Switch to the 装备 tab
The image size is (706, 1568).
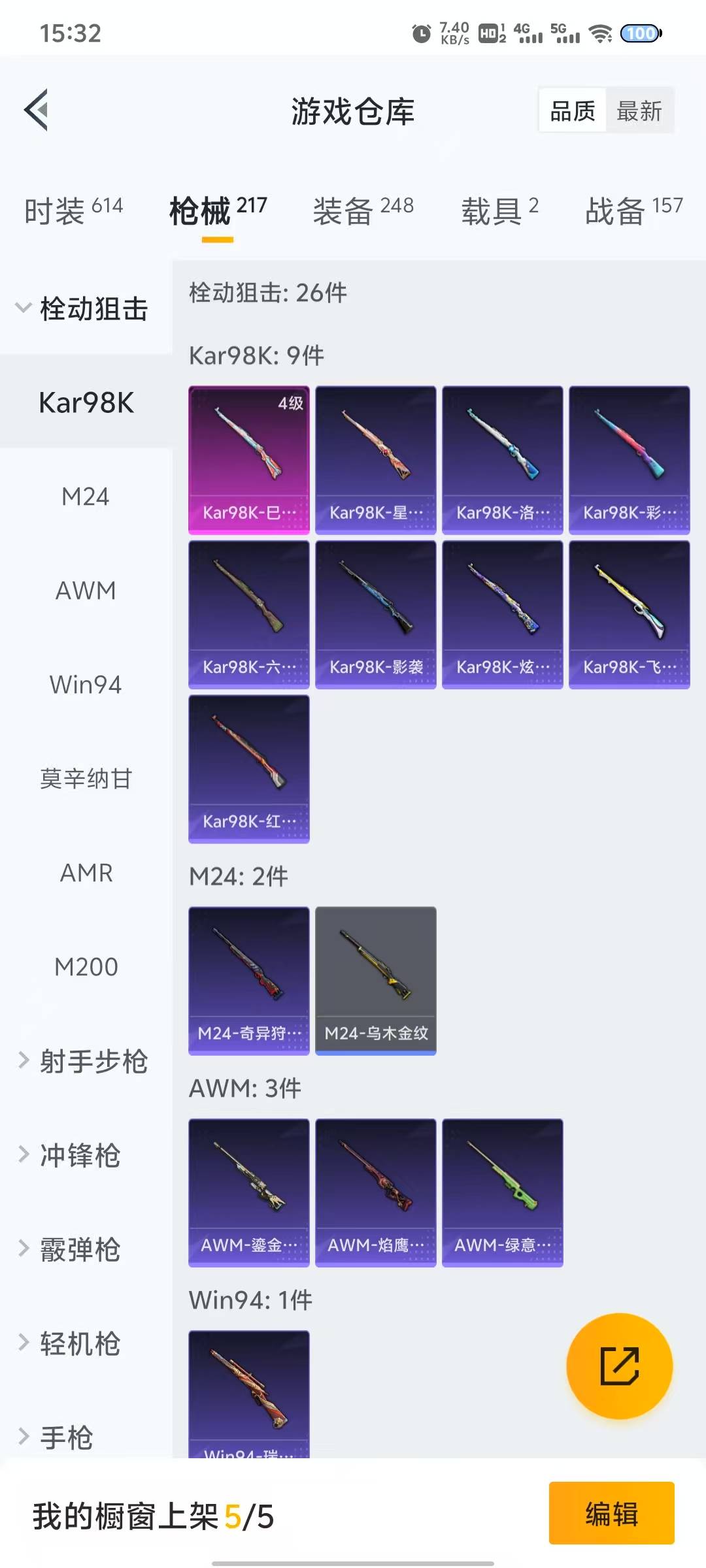(363, 211)
